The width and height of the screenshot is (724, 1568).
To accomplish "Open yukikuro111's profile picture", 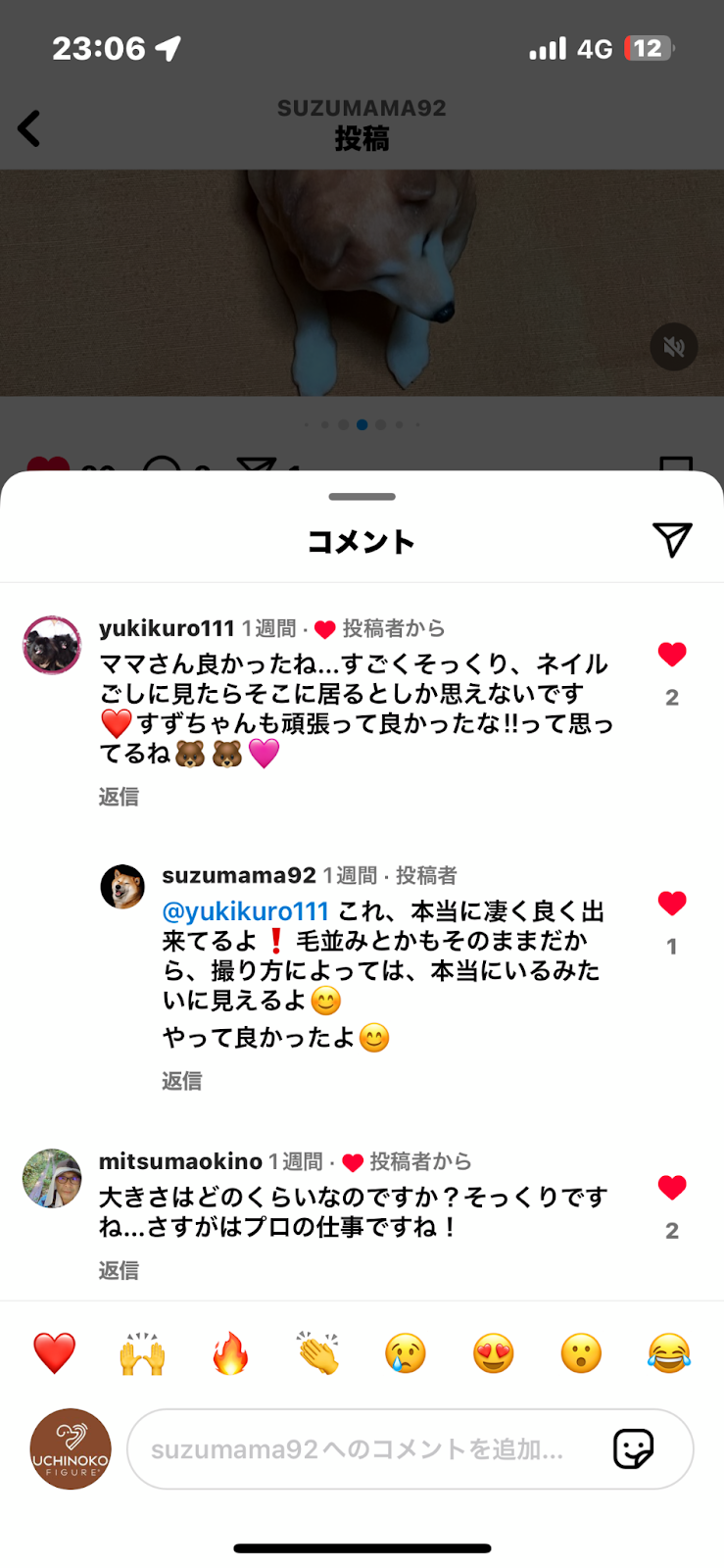I will click(52, 645).
